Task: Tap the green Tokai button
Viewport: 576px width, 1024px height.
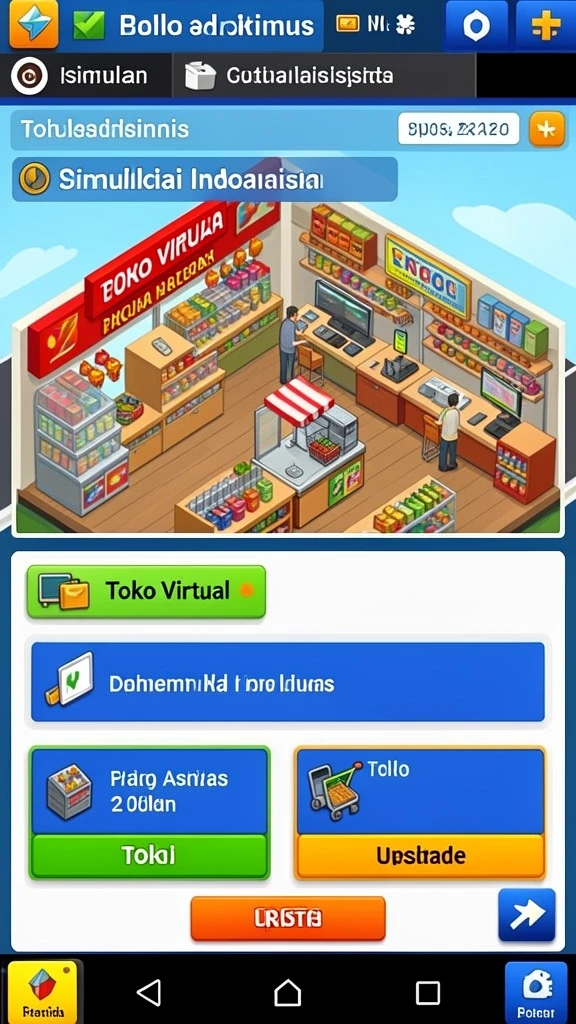Action: (x=150, y=856)
